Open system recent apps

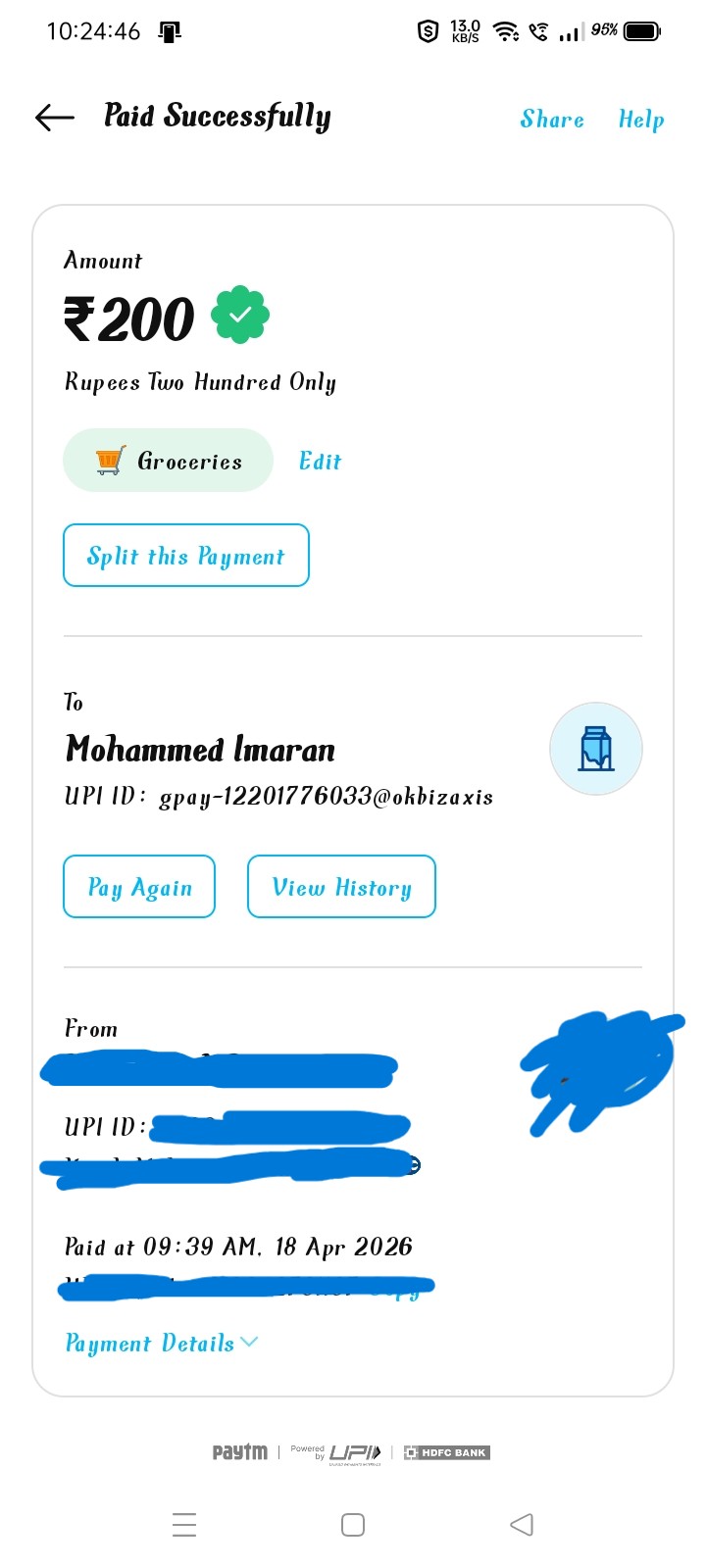pos(184,1525)
